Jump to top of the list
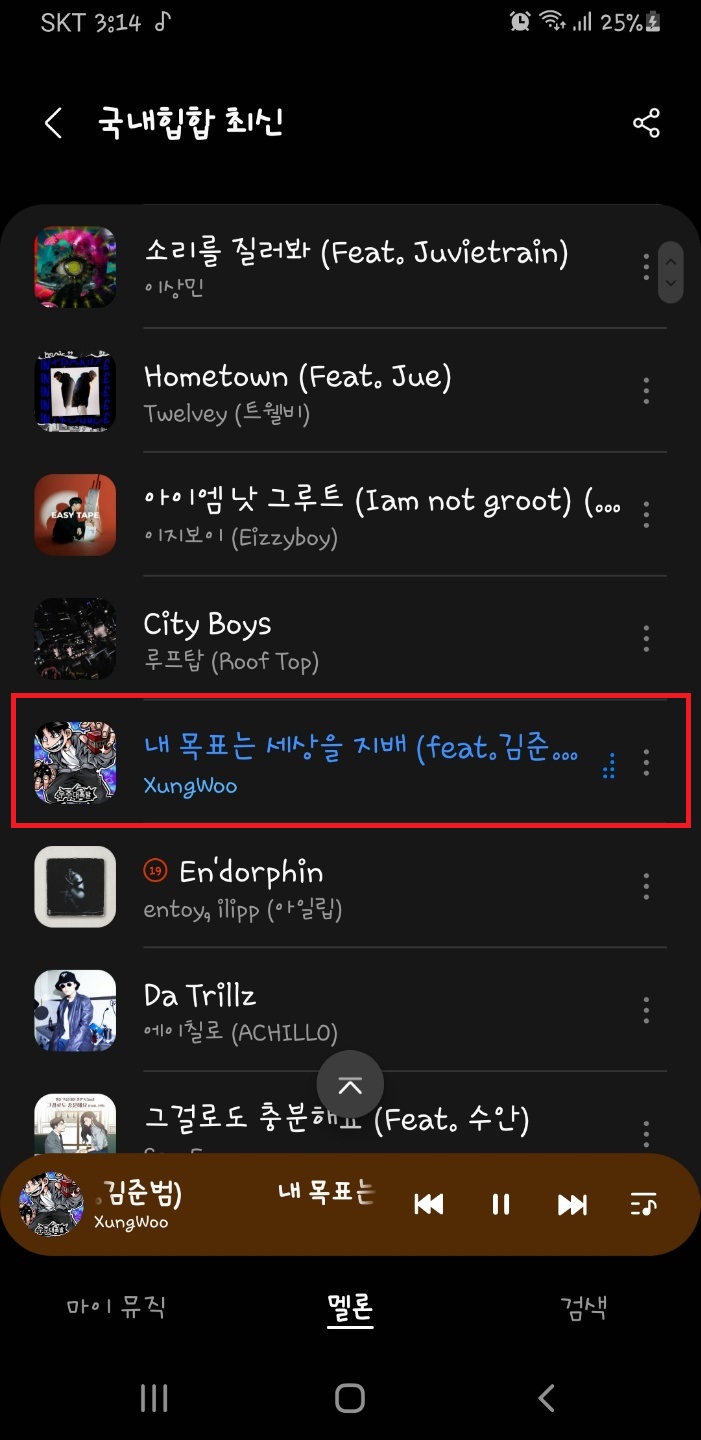 pos(350,1086)
